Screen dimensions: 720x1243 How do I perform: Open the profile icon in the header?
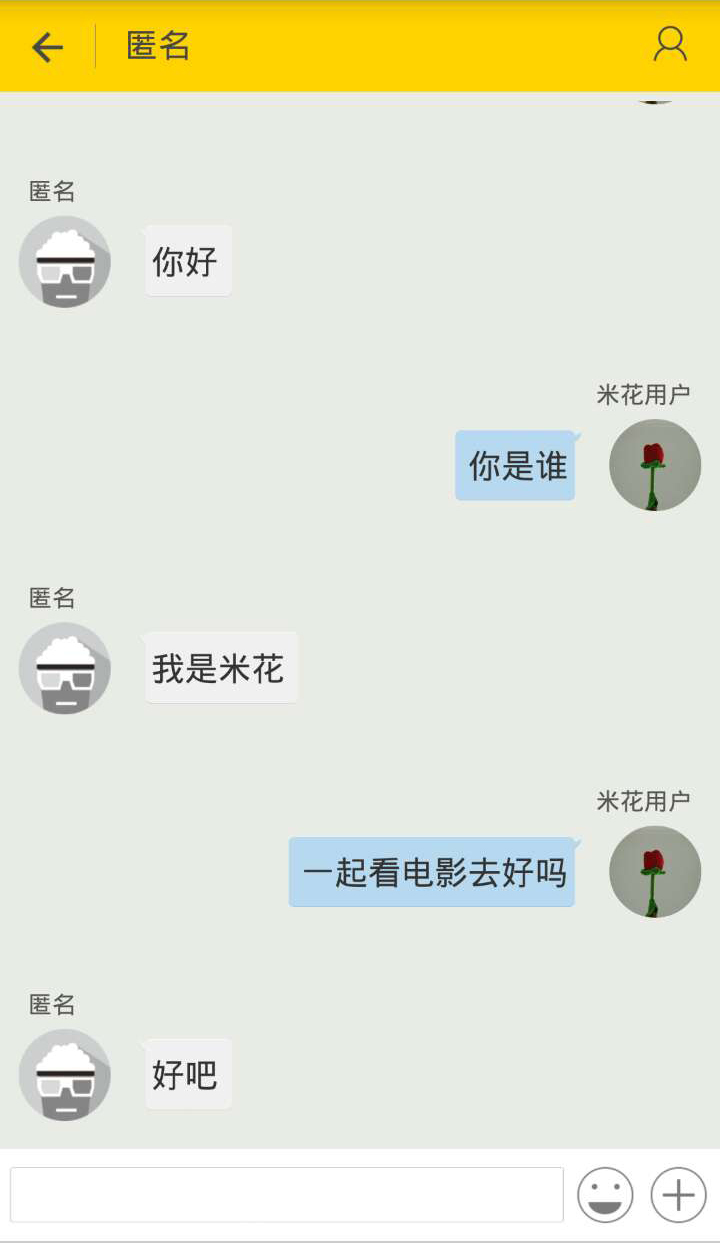tap(670, 44)
